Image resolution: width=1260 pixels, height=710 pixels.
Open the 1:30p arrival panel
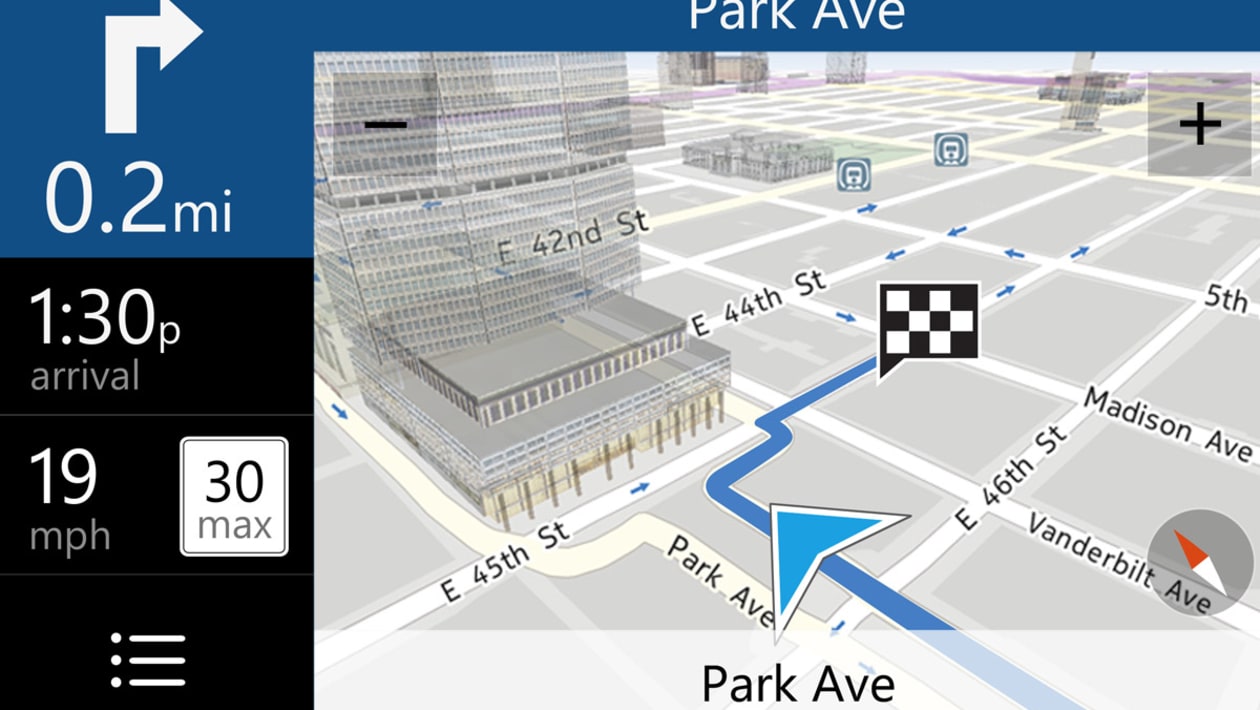tap(156, 337)
